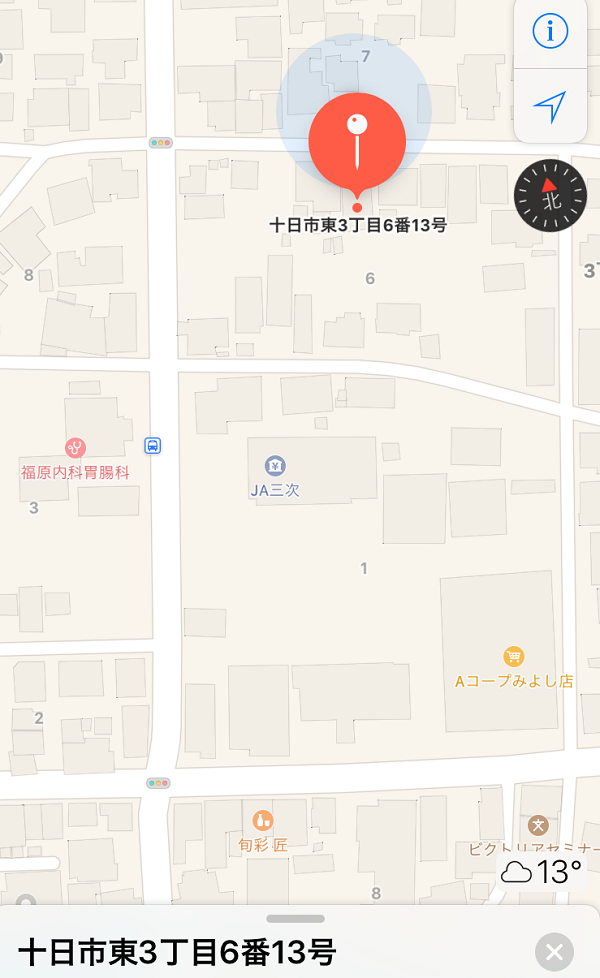The image size is (600, 978).
Task: Expand the place card grabber handle
Action: [295, 919]
